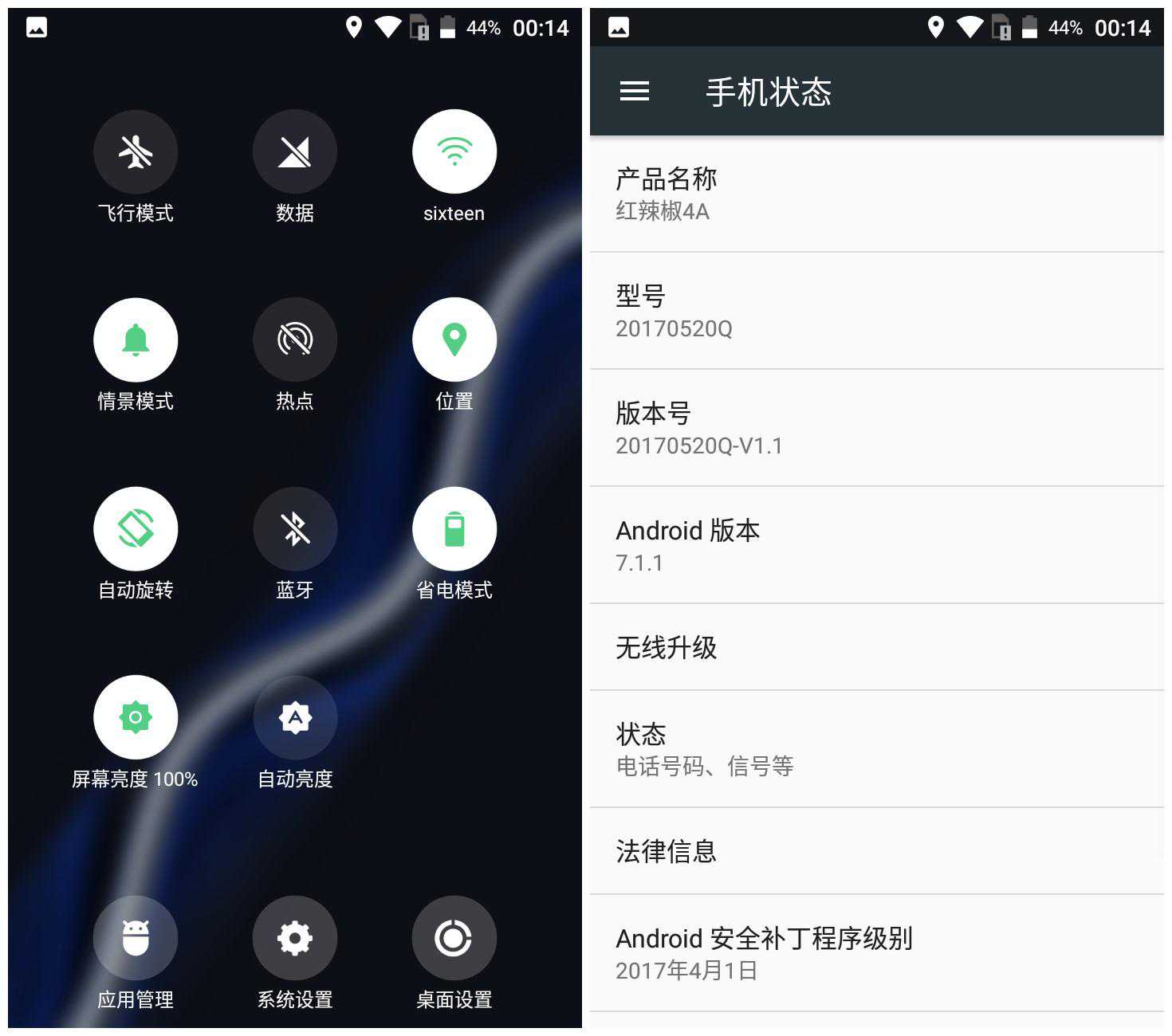Tap the version number (版本号) row

pos(877,428)
